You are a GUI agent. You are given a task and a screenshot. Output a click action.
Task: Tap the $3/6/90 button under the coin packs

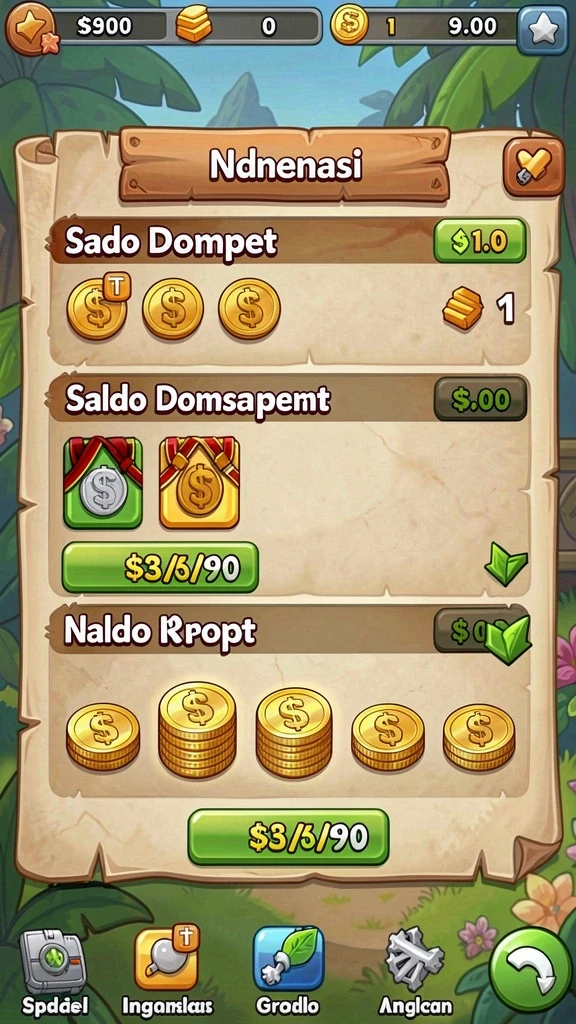point(160,568)
